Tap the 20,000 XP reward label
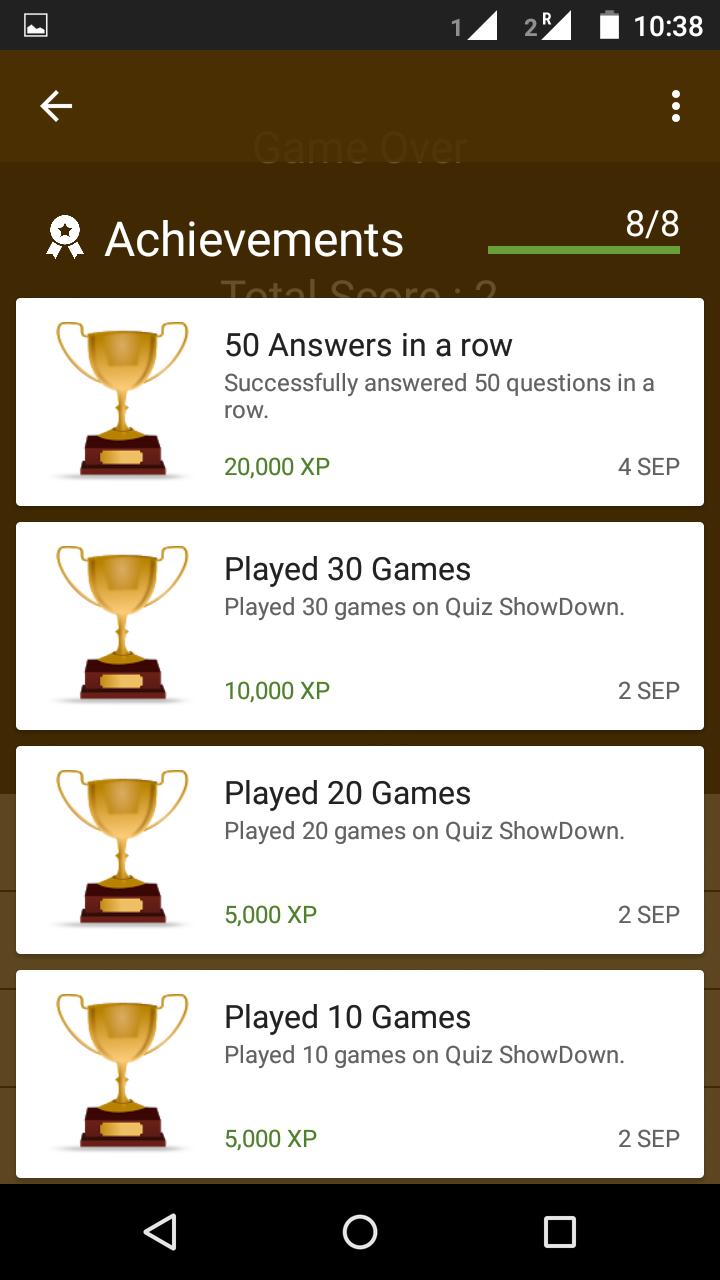Screen dimensions: 720x1280 pyautogui.click(x=276, y=466)
